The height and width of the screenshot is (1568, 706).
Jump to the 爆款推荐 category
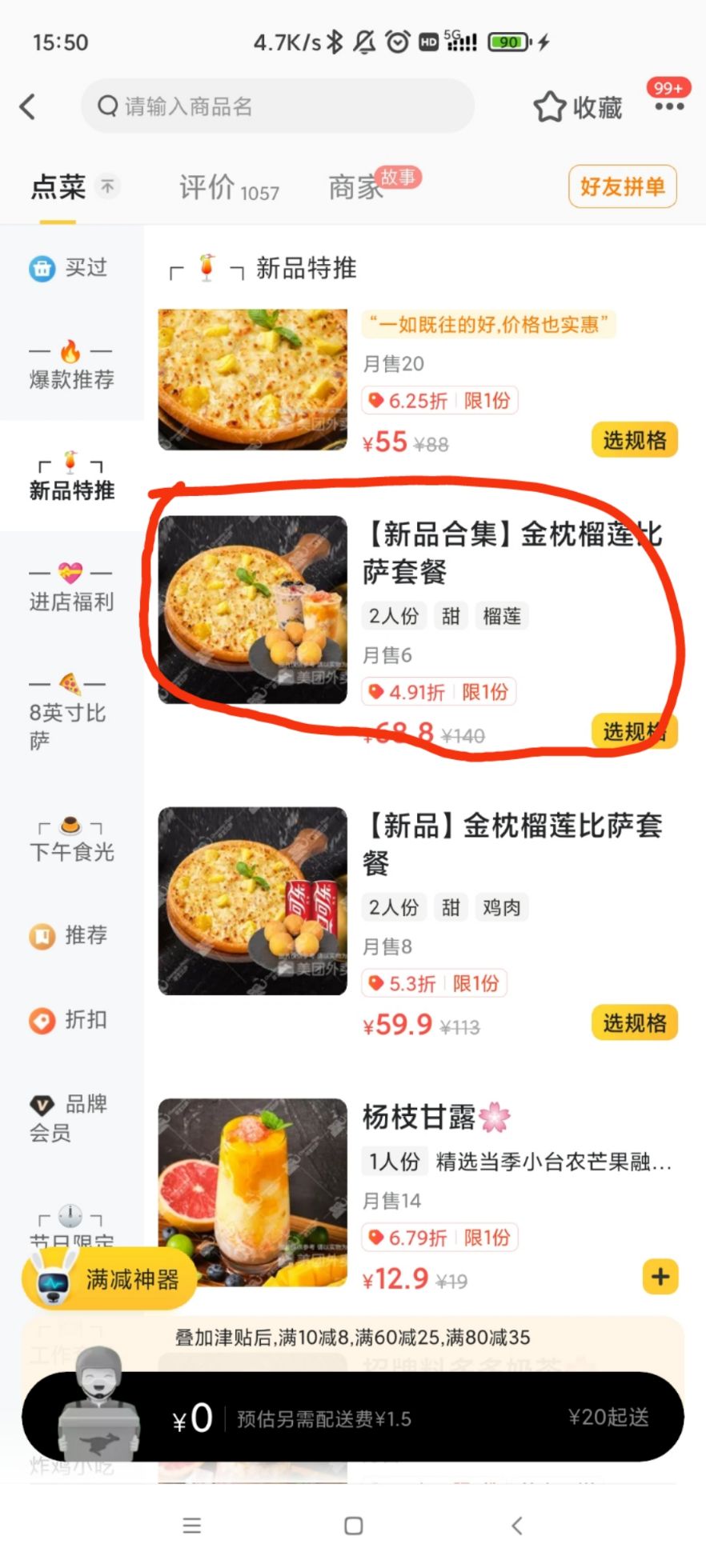(x=71, y=366)
